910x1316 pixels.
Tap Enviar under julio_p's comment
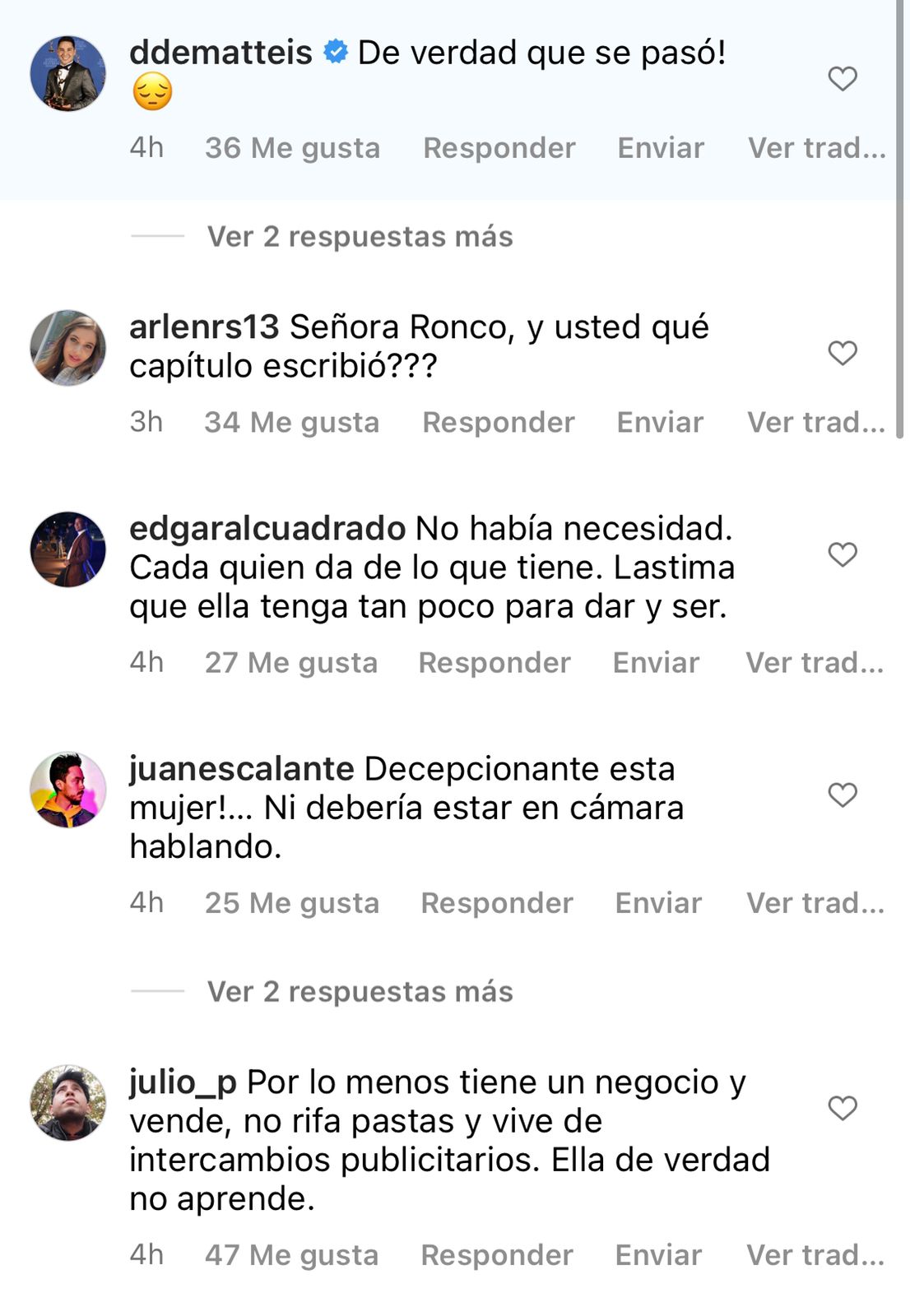(658, 1255)
